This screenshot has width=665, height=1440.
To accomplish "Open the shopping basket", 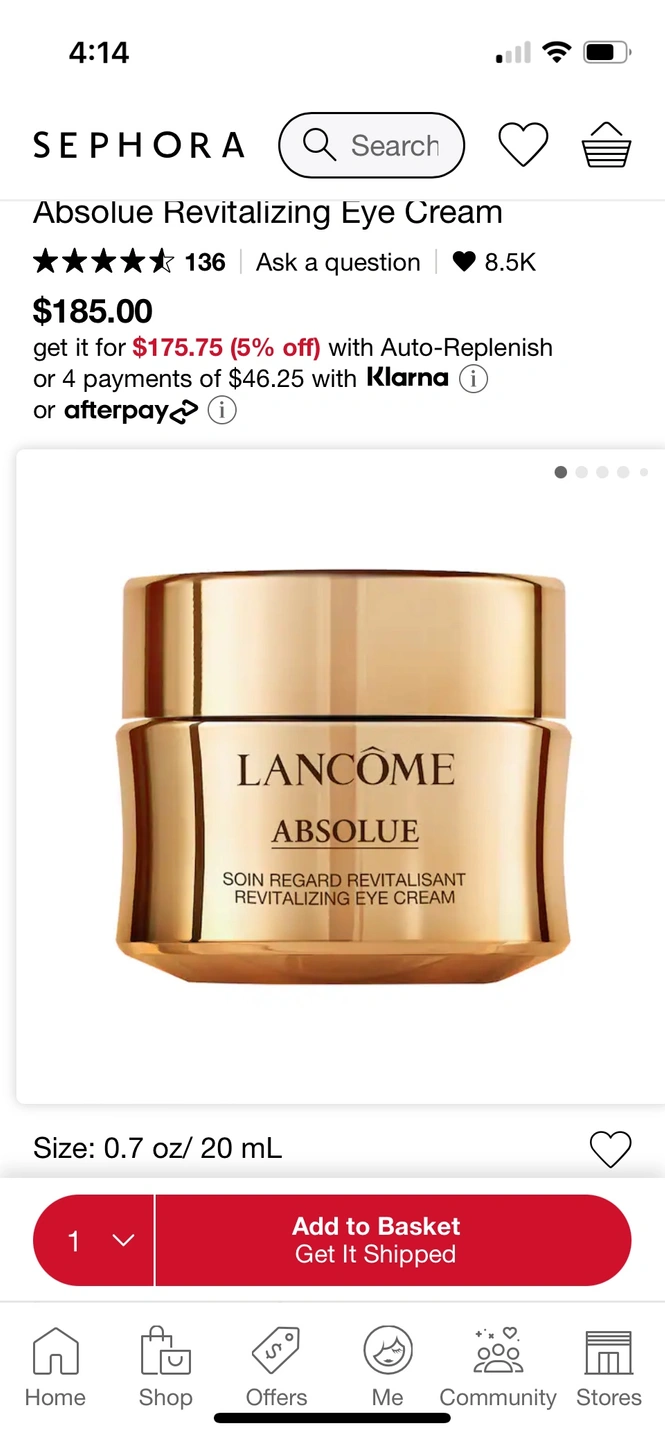I will pos(606,146).
